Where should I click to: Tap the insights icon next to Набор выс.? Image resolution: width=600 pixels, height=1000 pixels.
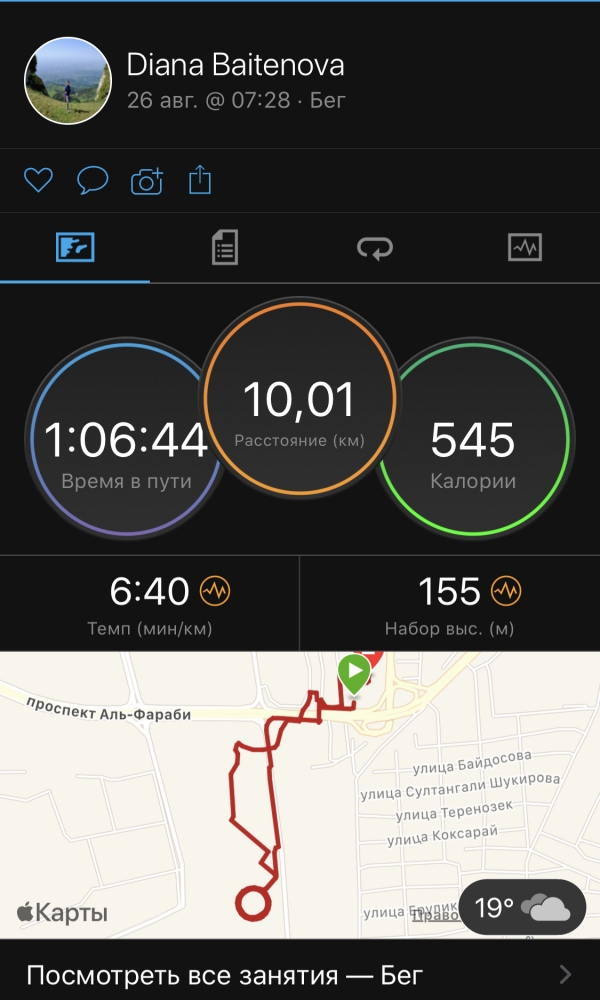click(506, 592)
